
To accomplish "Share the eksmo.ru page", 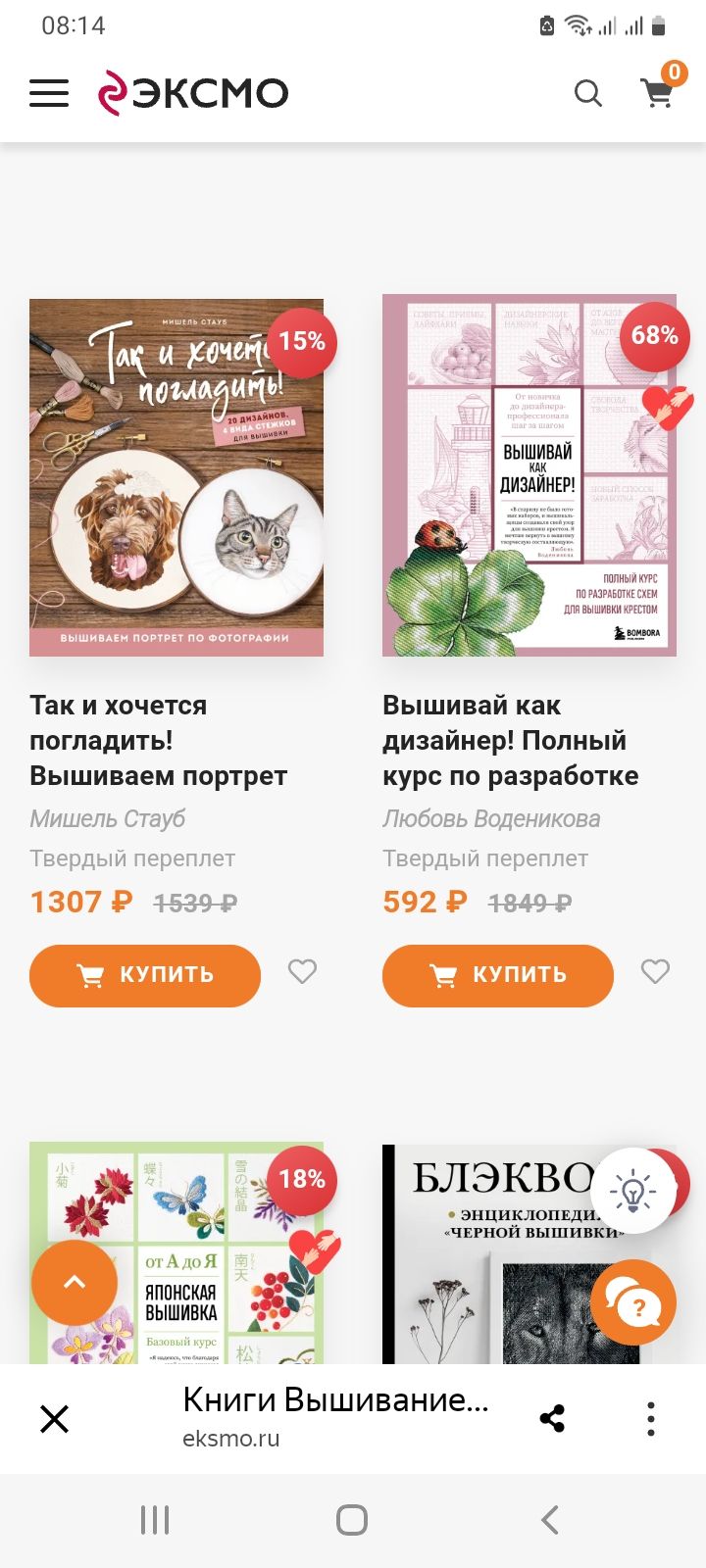I will 553,1418.
